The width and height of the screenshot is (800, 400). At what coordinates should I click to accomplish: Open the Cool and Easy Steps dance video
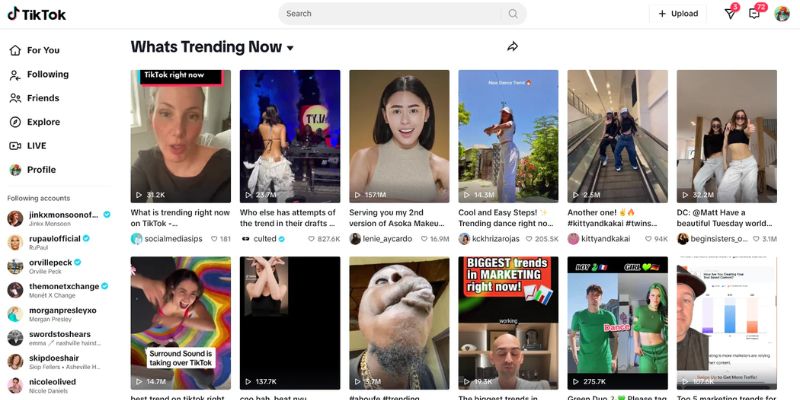507,135
